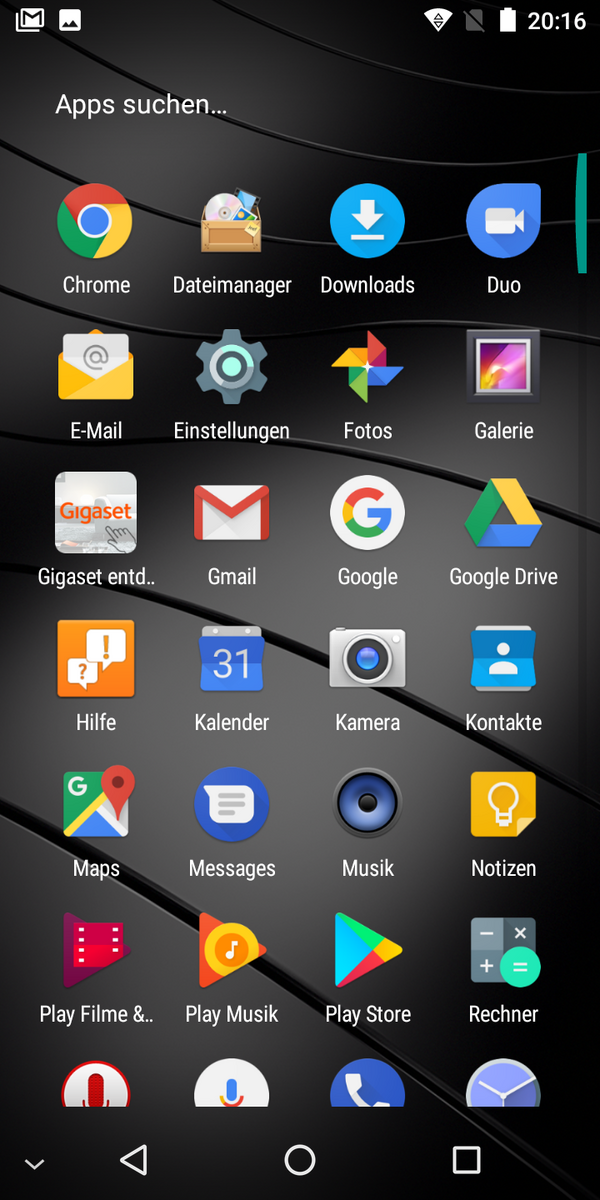Open the Gmail app

pos(232,514)
